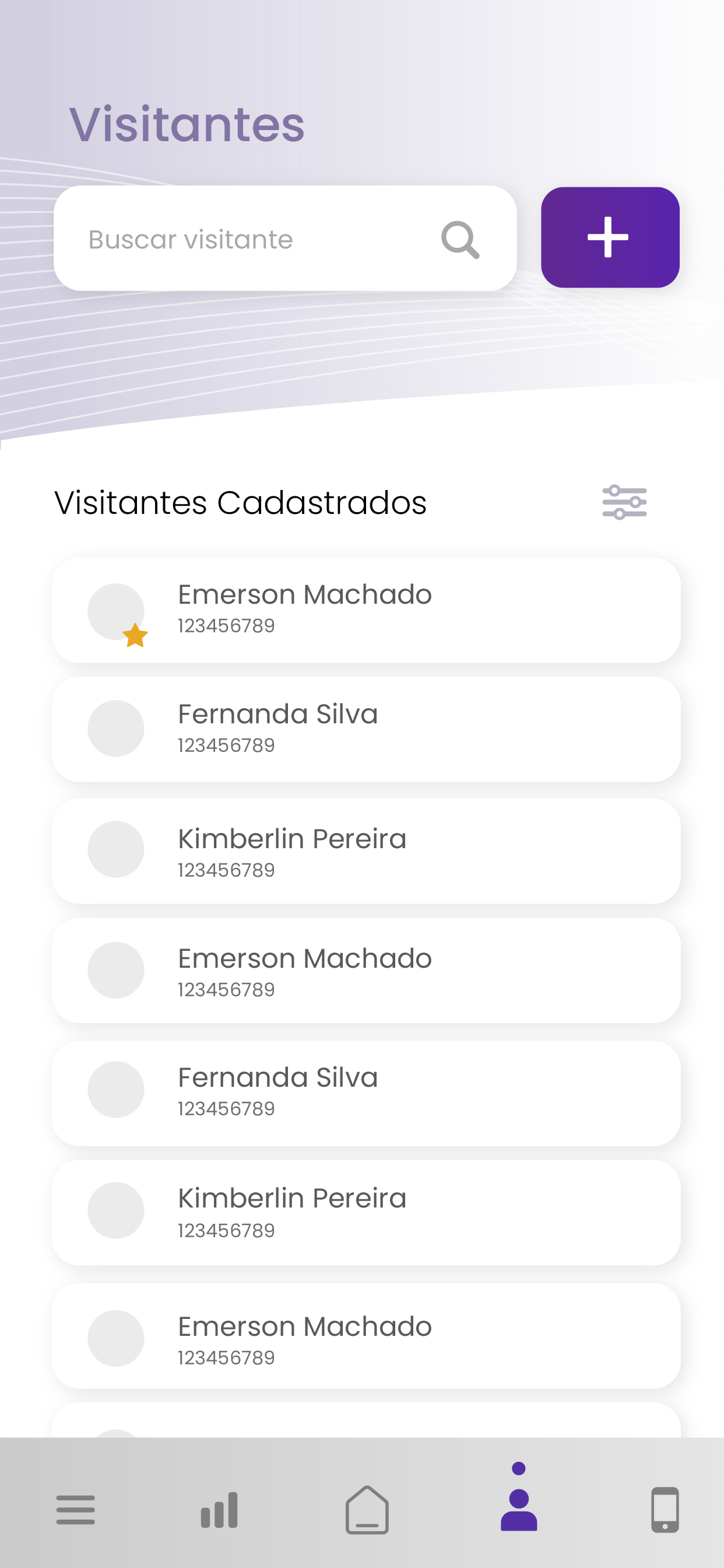Add a new visitor with the plus button

(x=610, y=237)
